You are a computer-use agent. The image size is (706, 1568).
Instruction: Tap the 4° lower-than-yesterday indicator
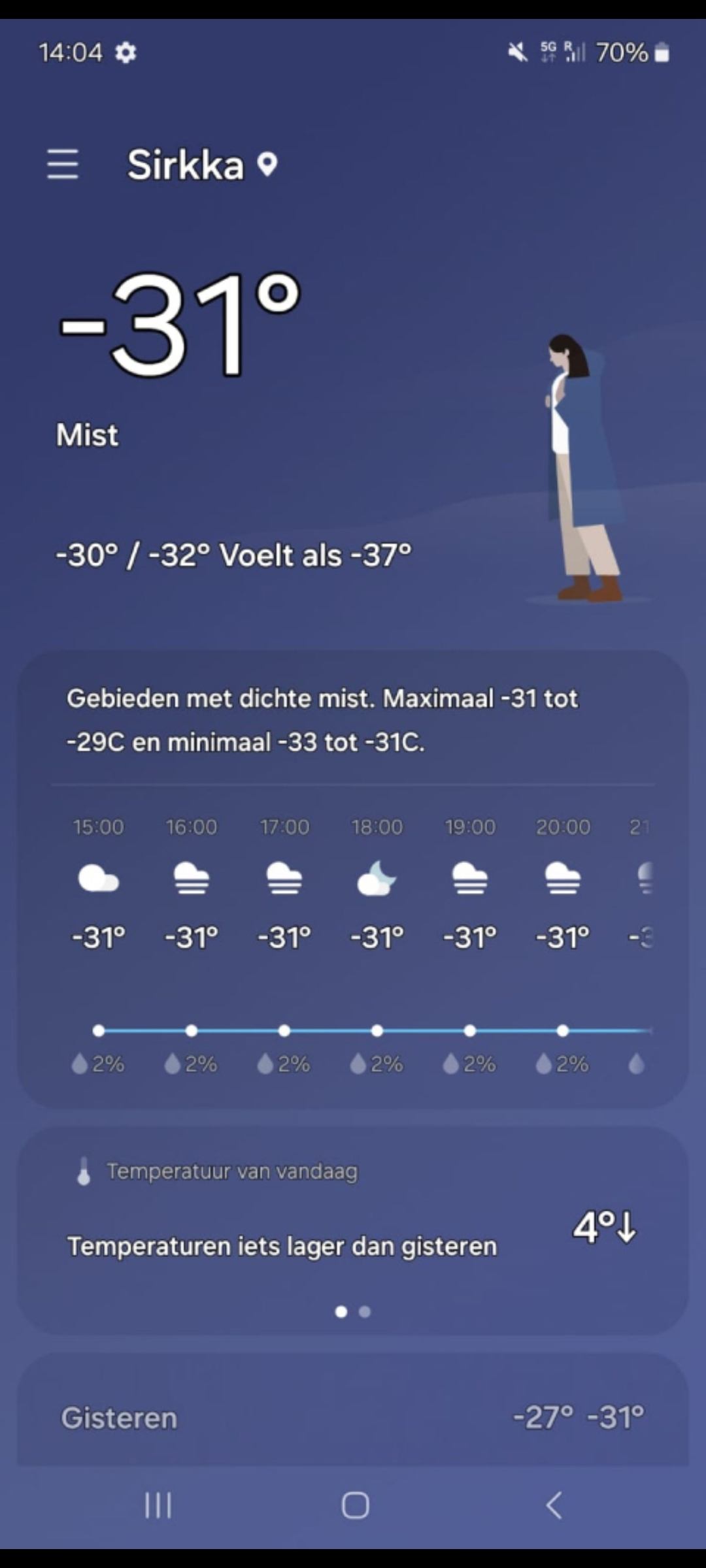click(605, 1226)
